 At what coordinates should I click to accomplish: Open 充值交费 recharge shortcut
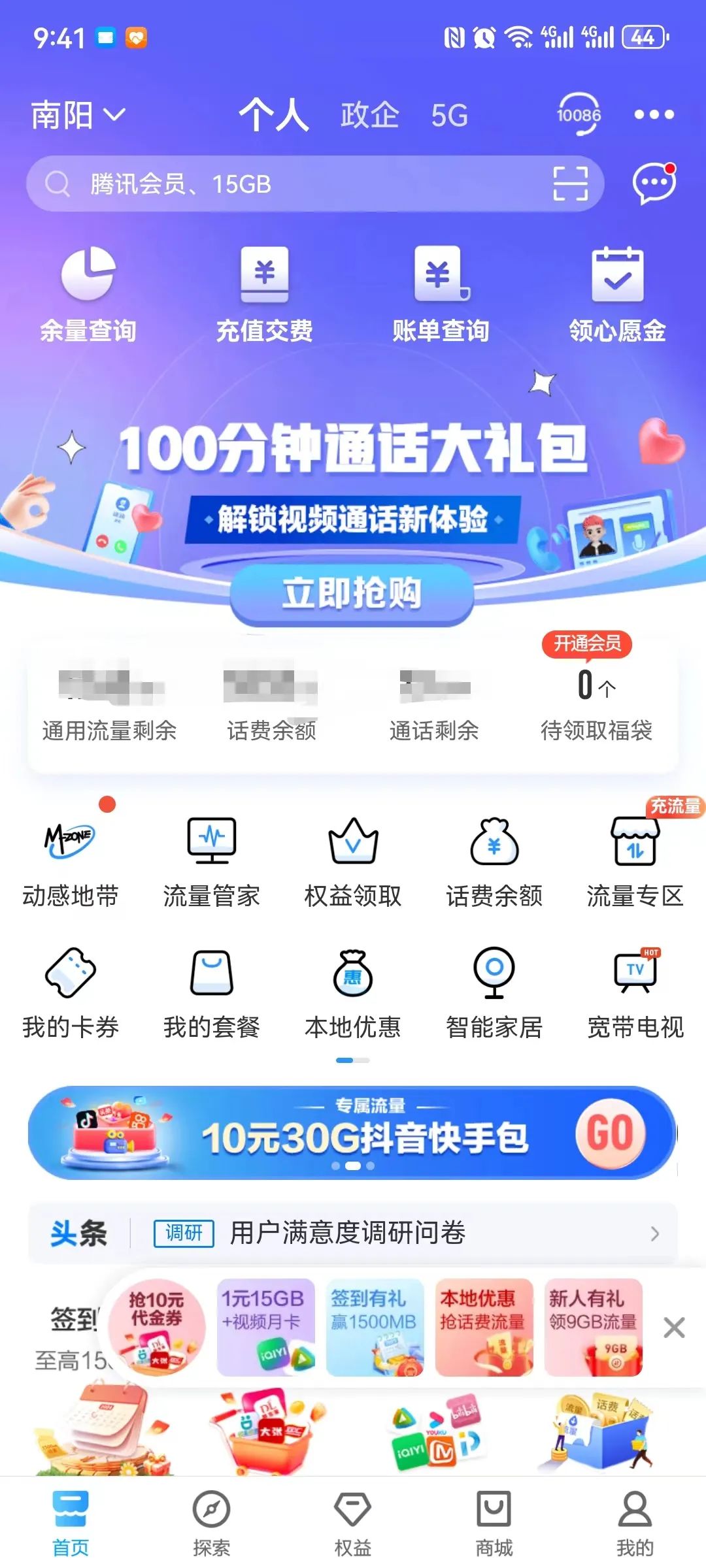265,294
